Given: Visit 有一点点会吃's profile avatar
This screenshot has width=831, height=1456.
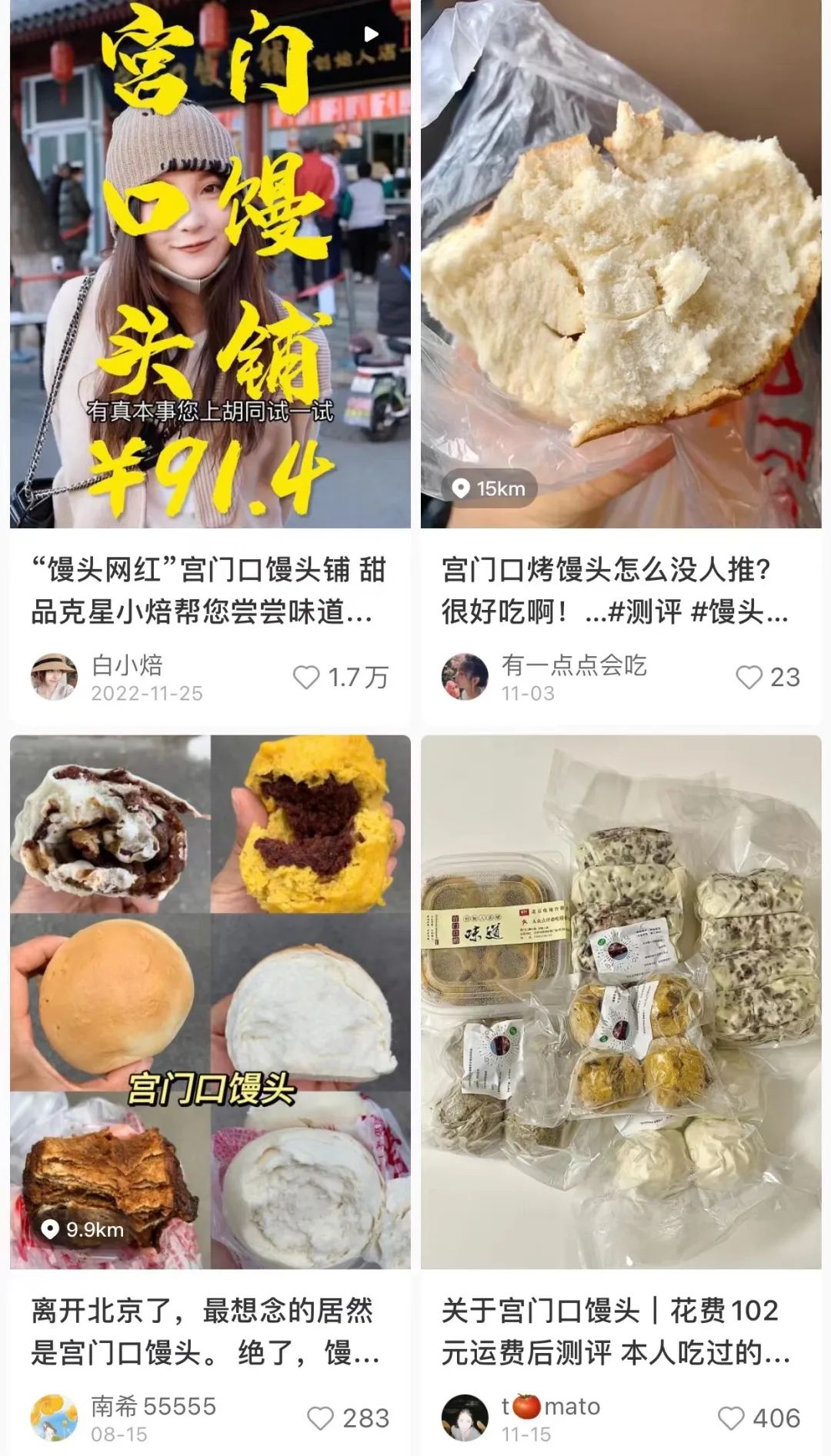Looking at the screenshot, I should tap(465, 677).
